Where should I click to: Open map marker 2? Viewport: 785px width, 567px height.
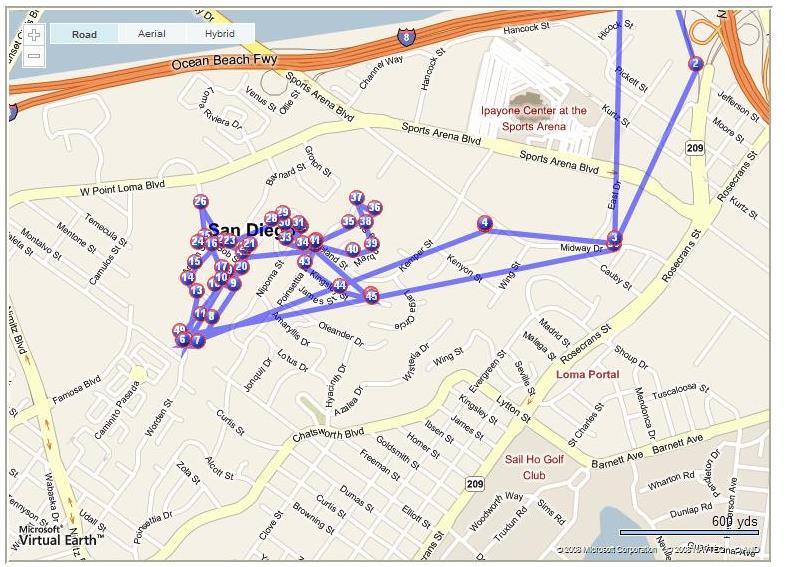click(x=695, y=64)
